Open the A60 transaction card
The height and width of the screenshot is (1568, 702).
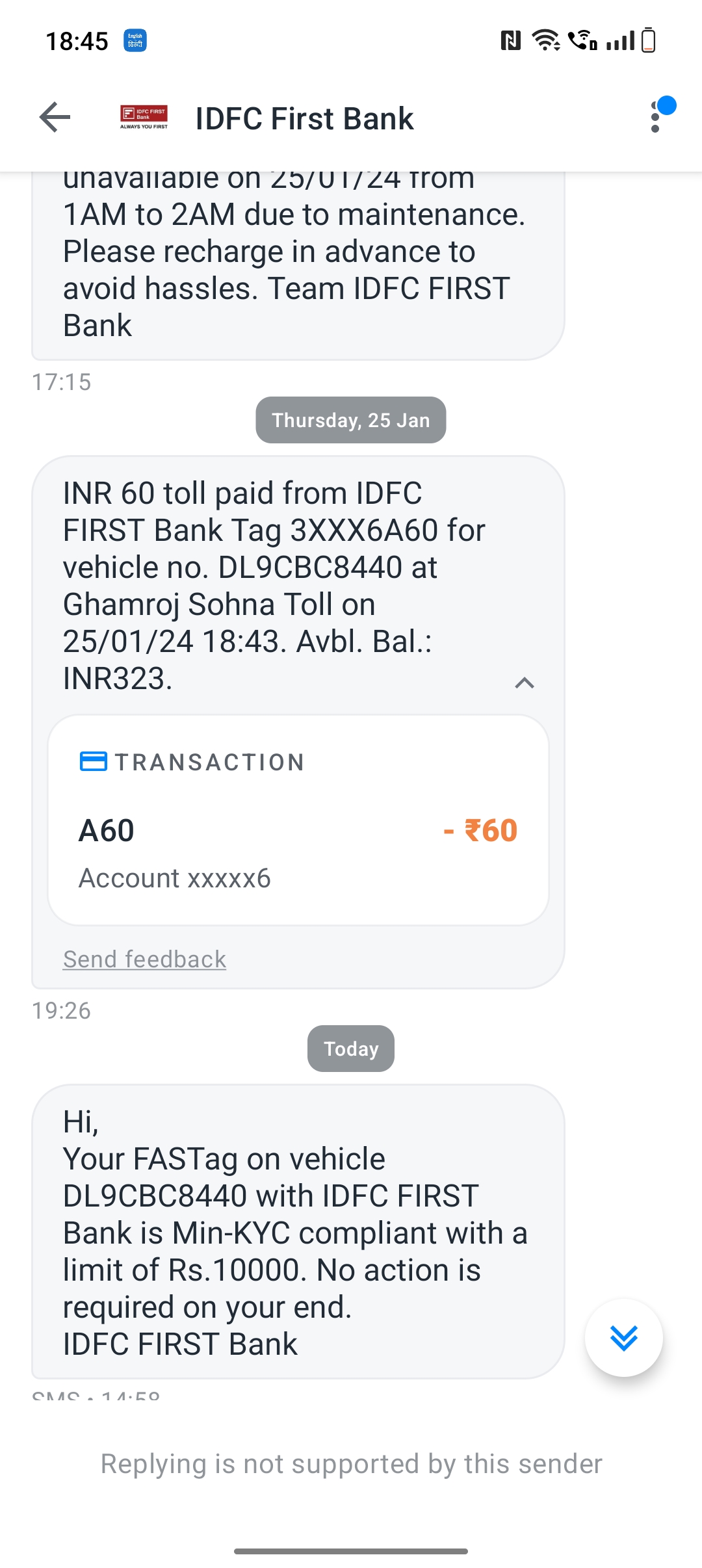(x=298, y=820)
